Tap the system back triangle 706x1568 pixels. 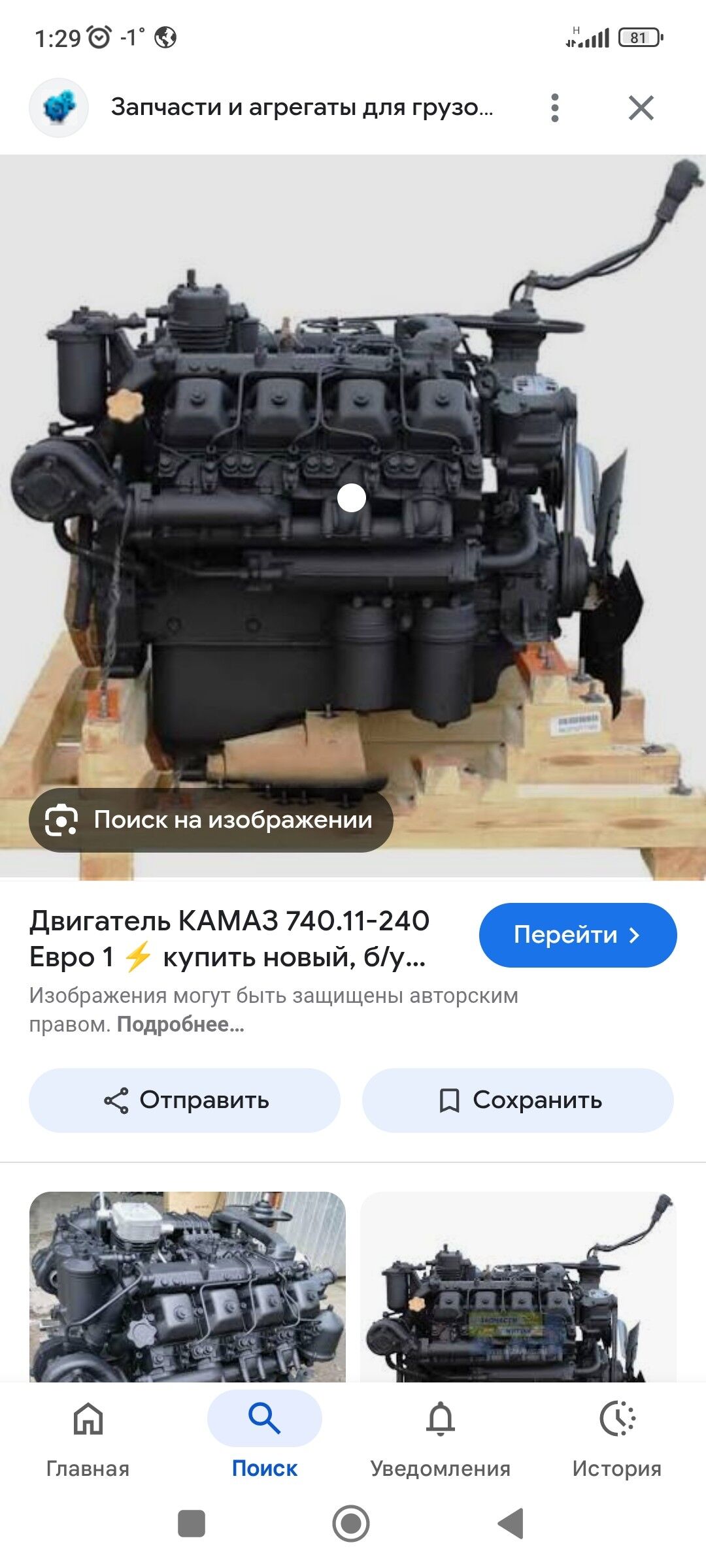[x=511, y=1524]
